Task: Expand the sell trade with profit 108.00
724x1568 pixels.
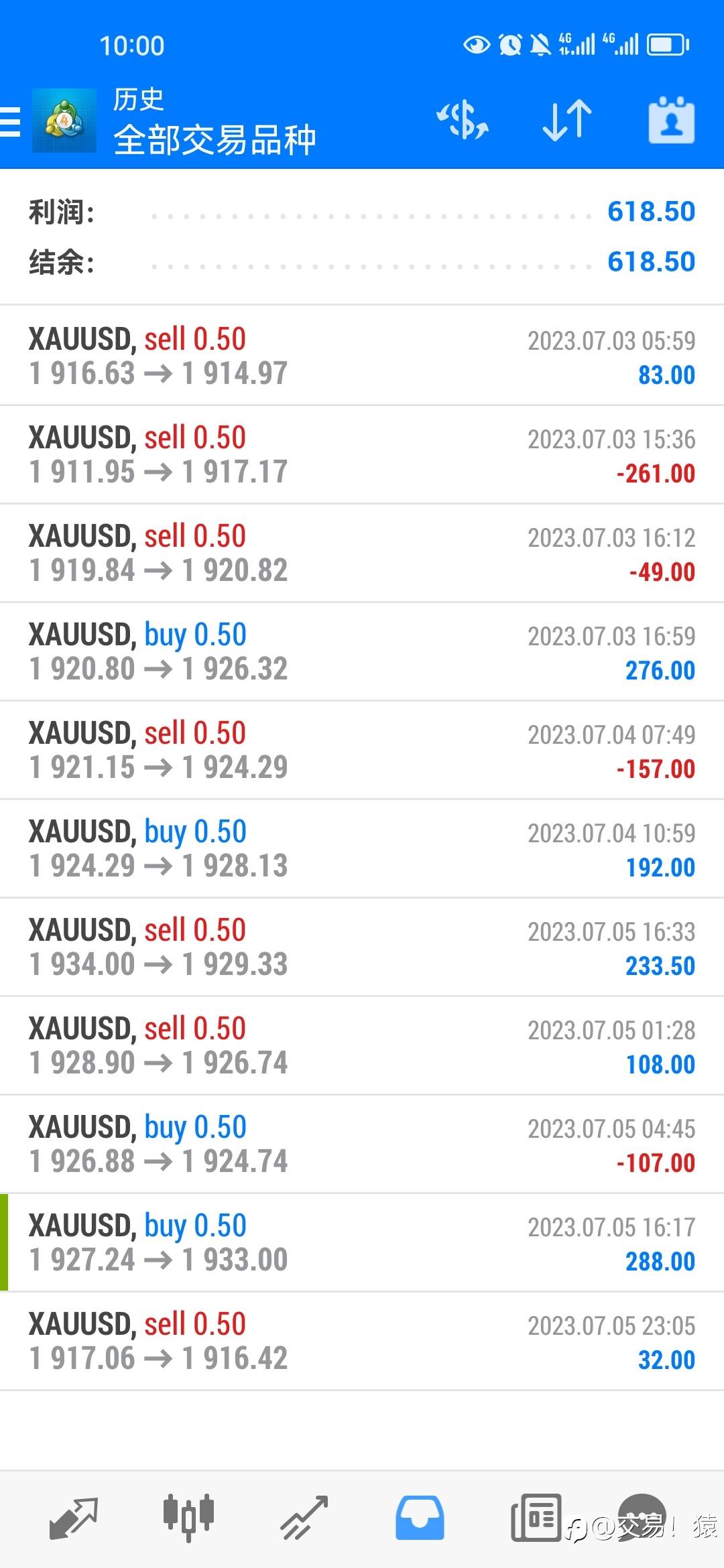Action: pos(362,1045)
